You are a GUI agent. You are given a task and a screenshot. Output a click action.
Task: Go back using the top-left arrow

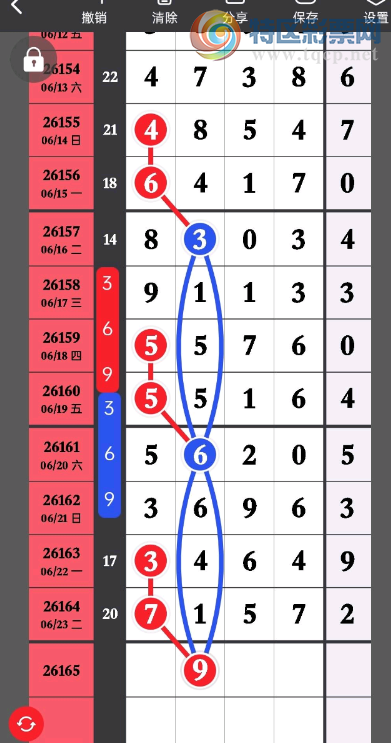pos(17,7)
